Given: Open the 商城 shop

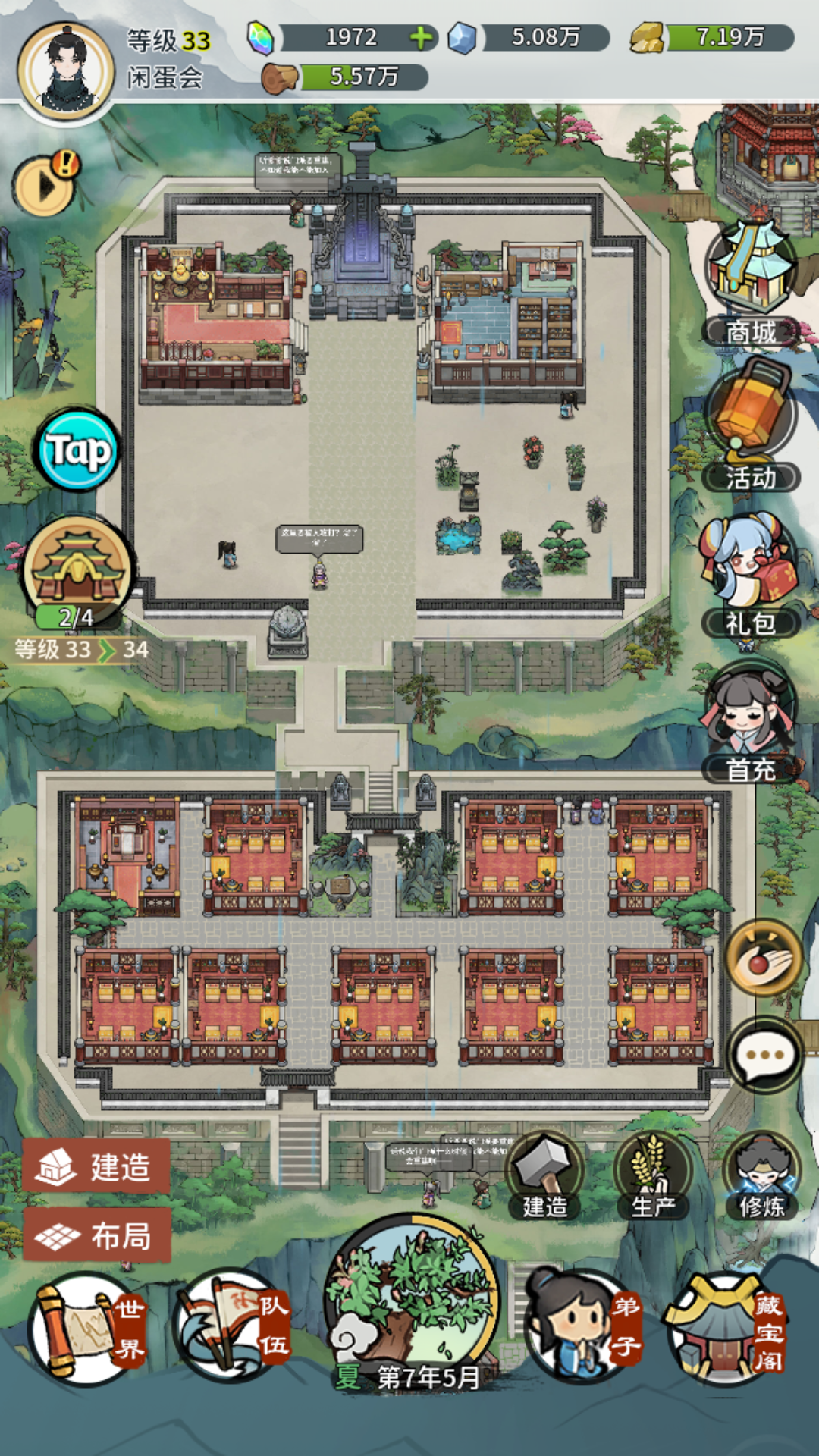Looking at the screenshot, I should click(x=750, y=281).
